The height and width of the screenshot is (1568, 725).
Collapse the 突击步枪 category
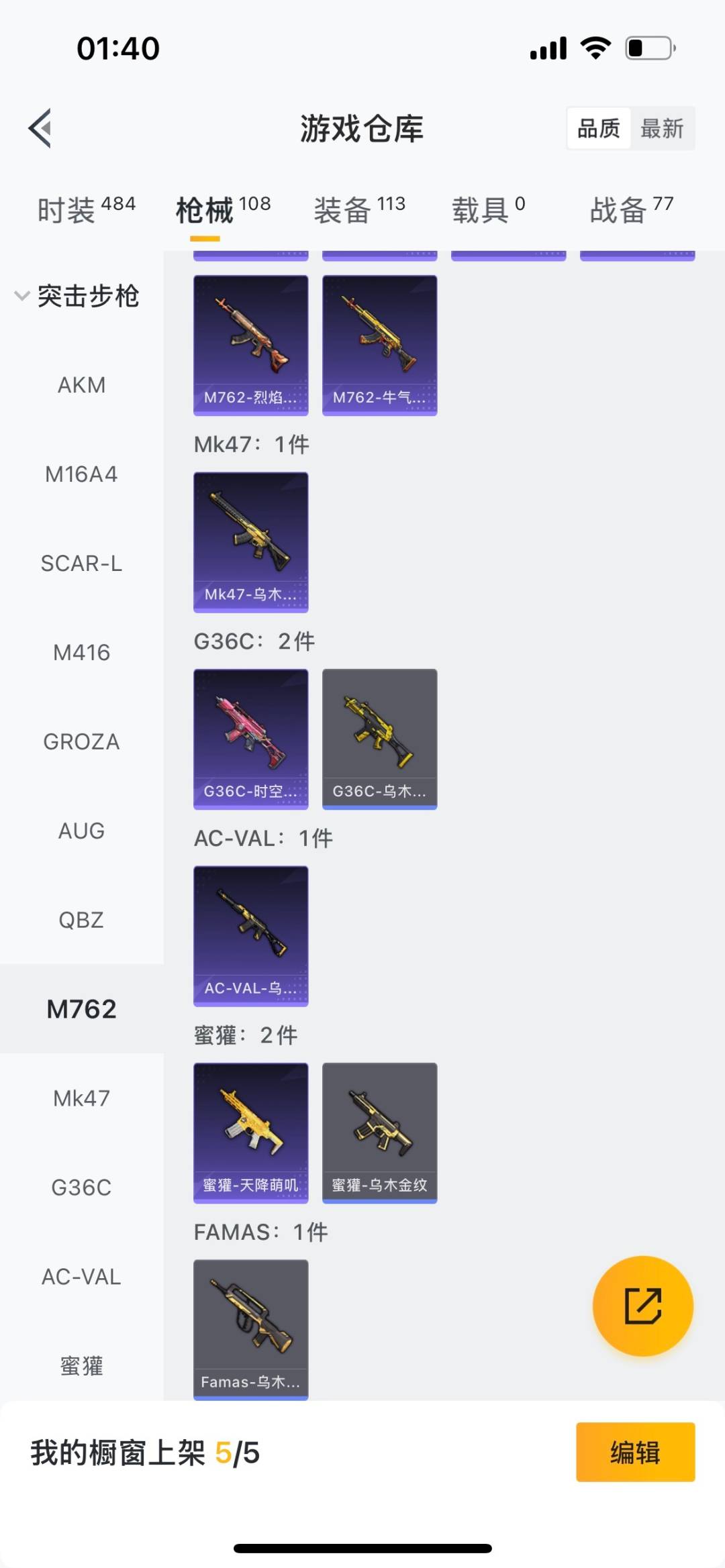point(77,296)
